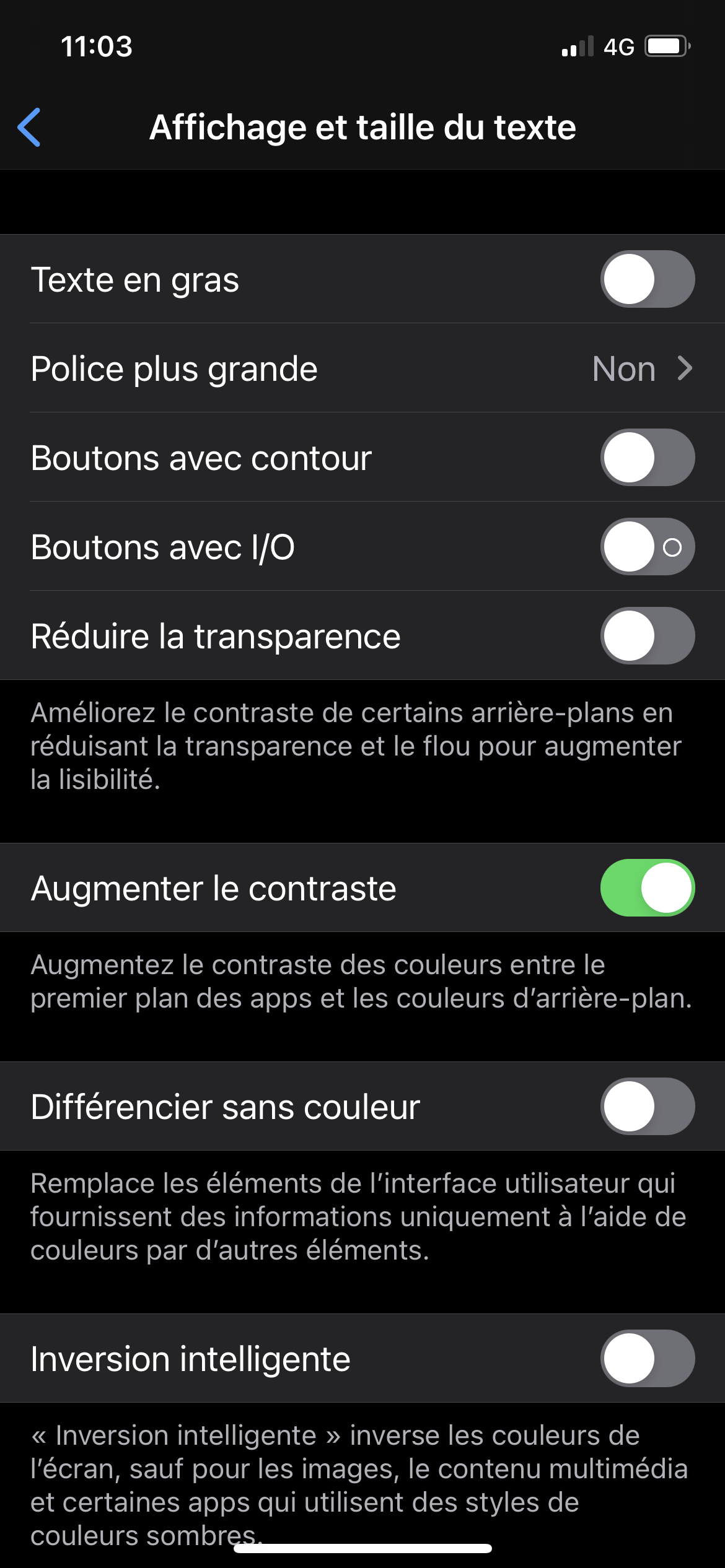
Task: Activate Inversion intelligente
Action: tap(647, 1358)
